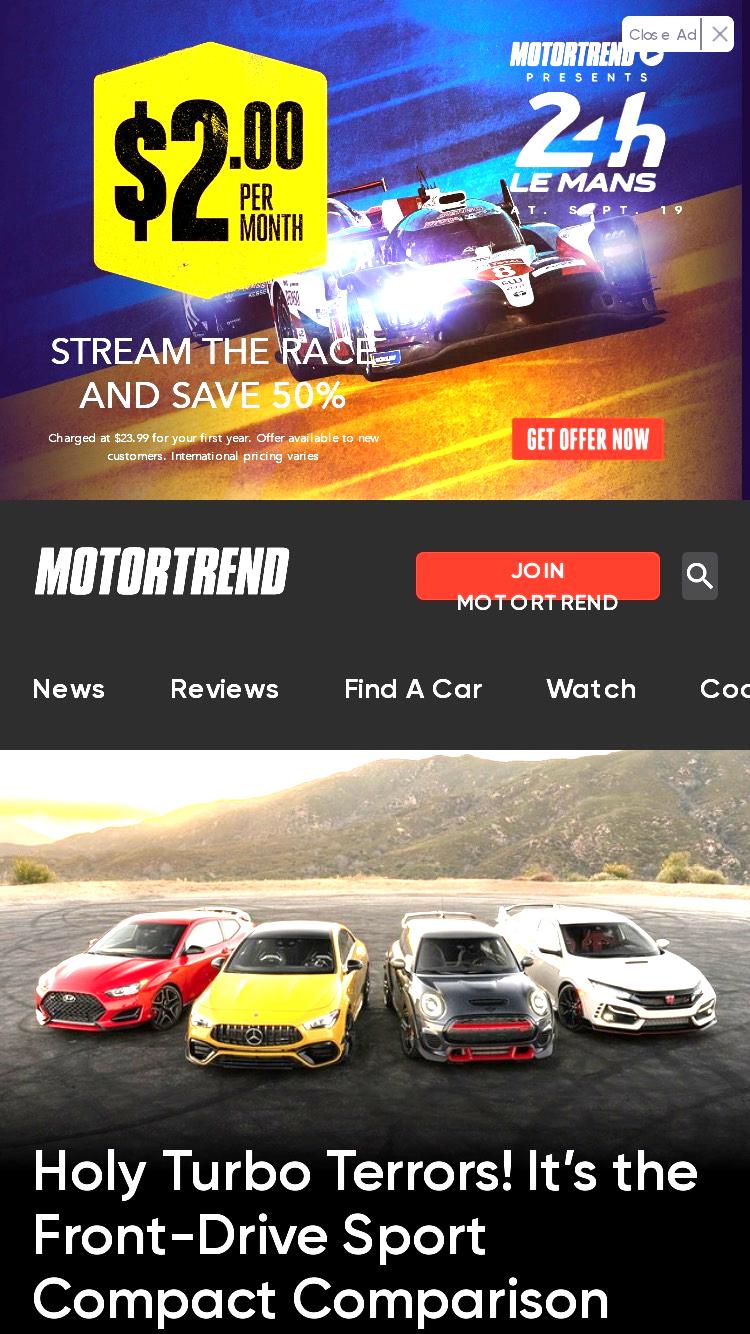Go to the News section
This screenshot has height=1334, width=750.
coord(69,689)
